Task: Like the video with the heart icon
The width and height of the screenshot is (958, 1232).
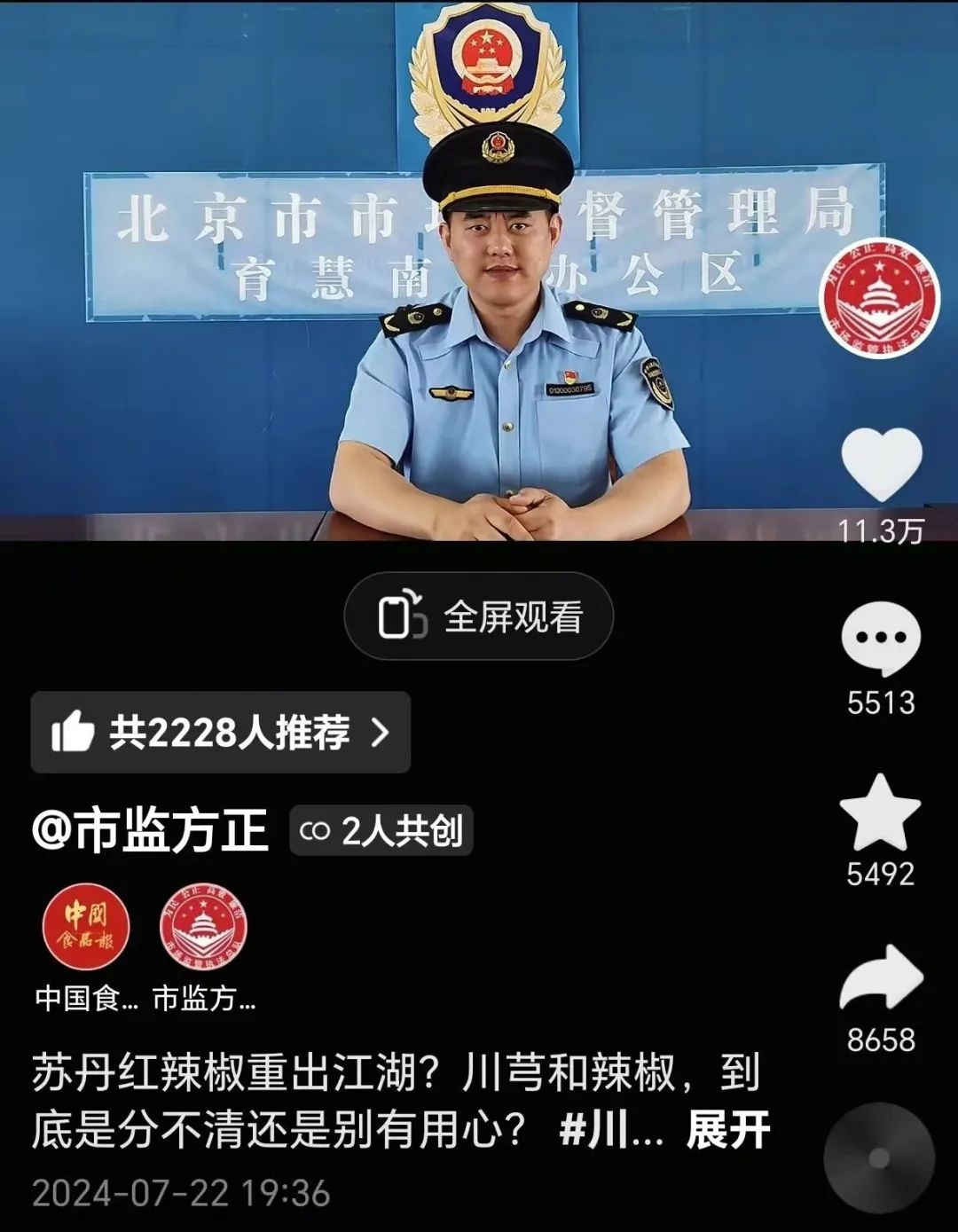Action: click(x=881, y=464)
